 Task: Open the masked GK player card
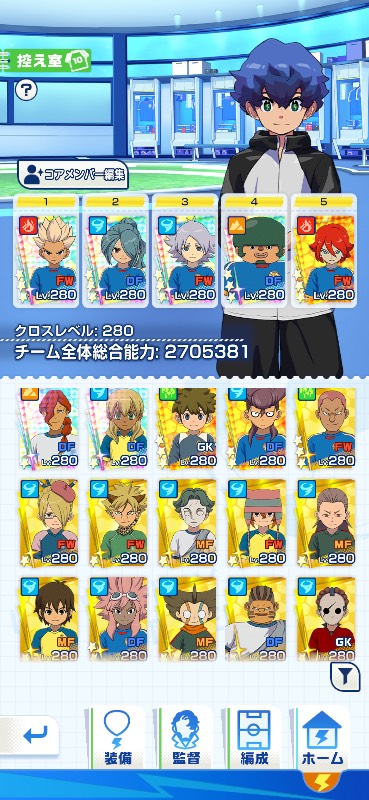point(326,618)
